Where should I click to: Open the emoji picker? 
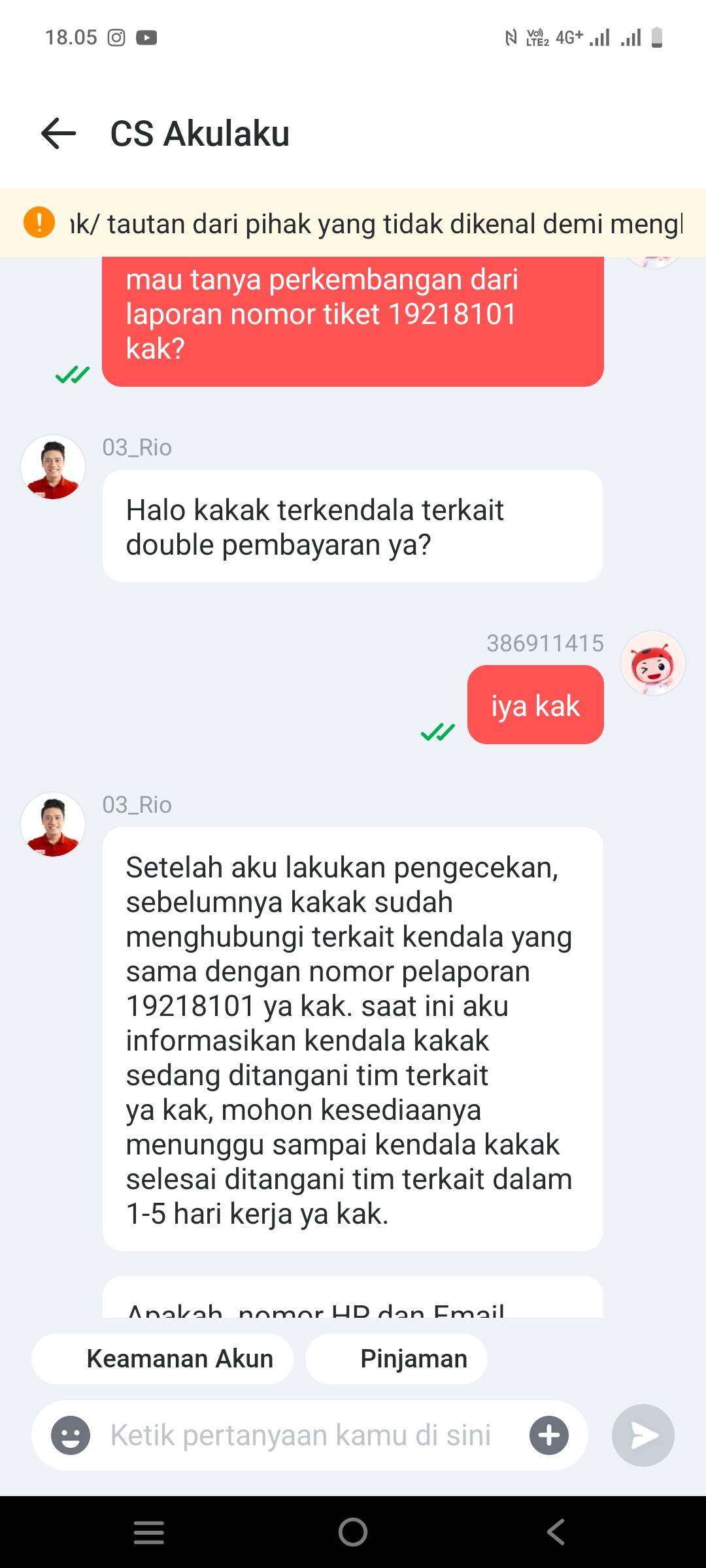coord(71,1435)
